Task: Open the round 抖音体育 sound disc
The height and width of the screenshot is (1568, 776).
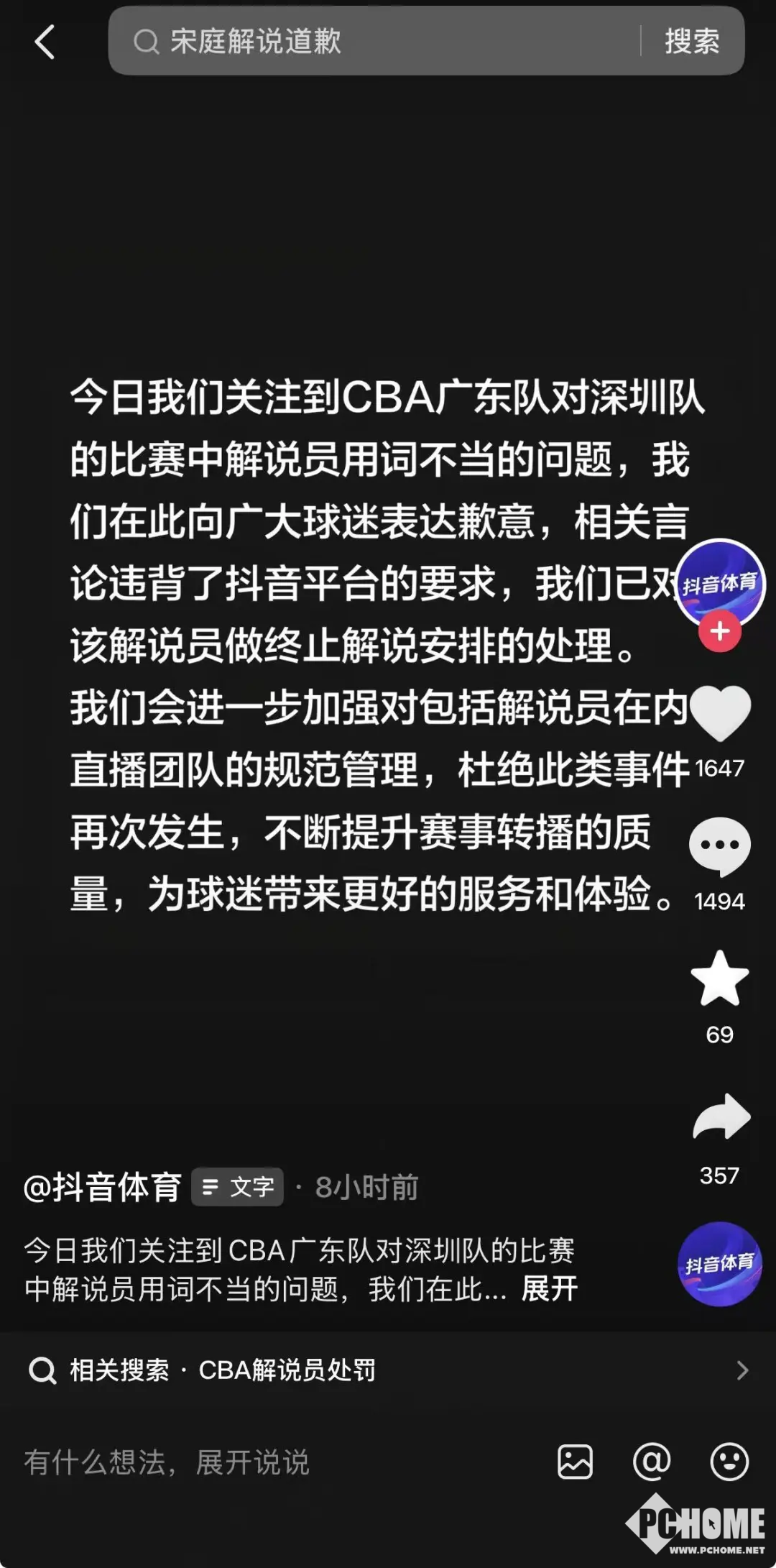Action: point(719,1264)
